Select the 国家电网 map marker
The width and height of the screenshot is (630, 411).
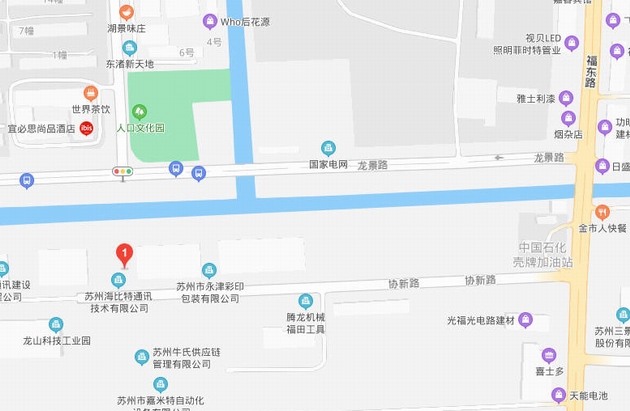327,148
